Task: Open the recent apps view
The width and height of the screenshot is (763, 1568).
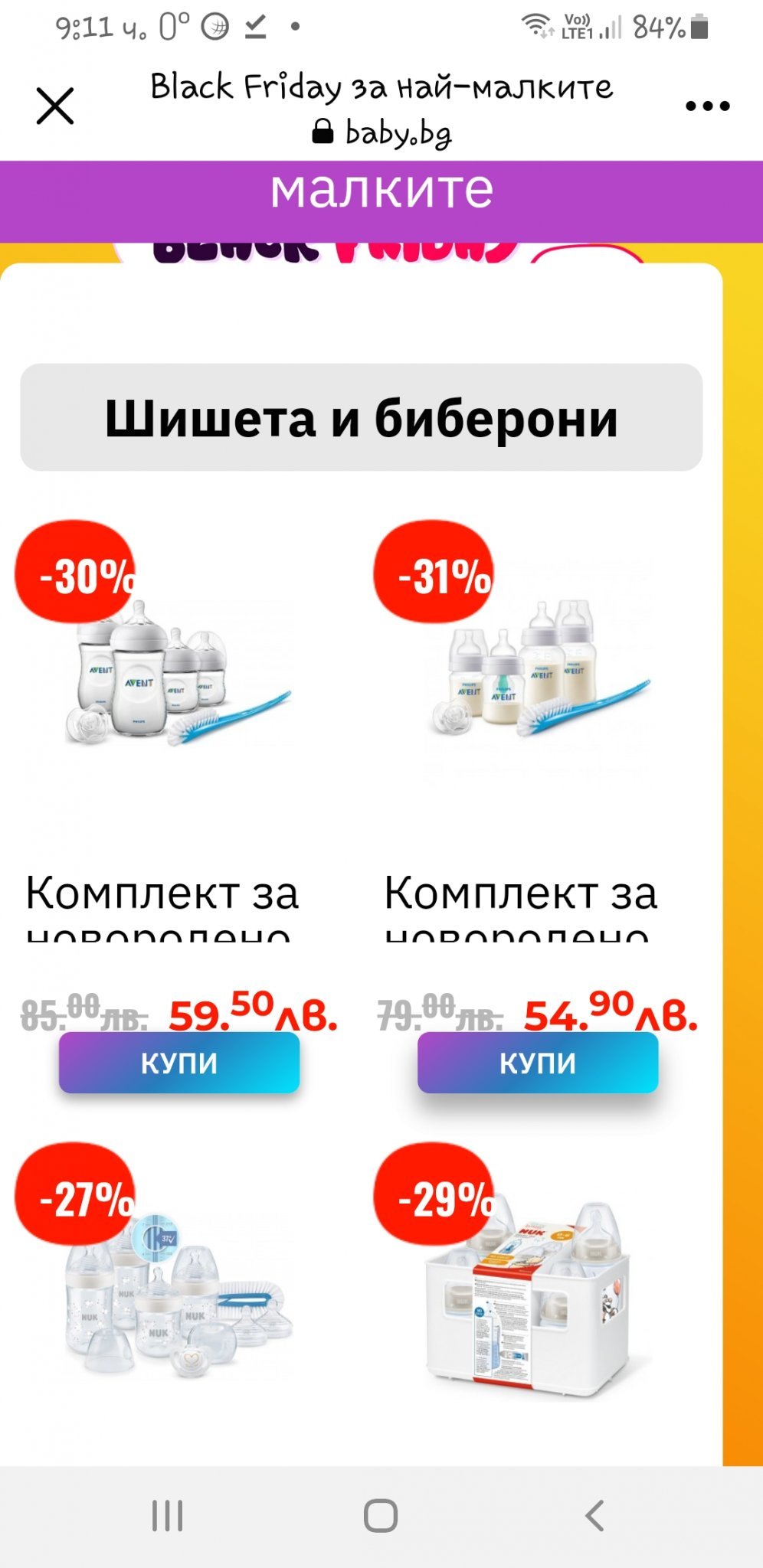Action: (x=167, y=1515)
